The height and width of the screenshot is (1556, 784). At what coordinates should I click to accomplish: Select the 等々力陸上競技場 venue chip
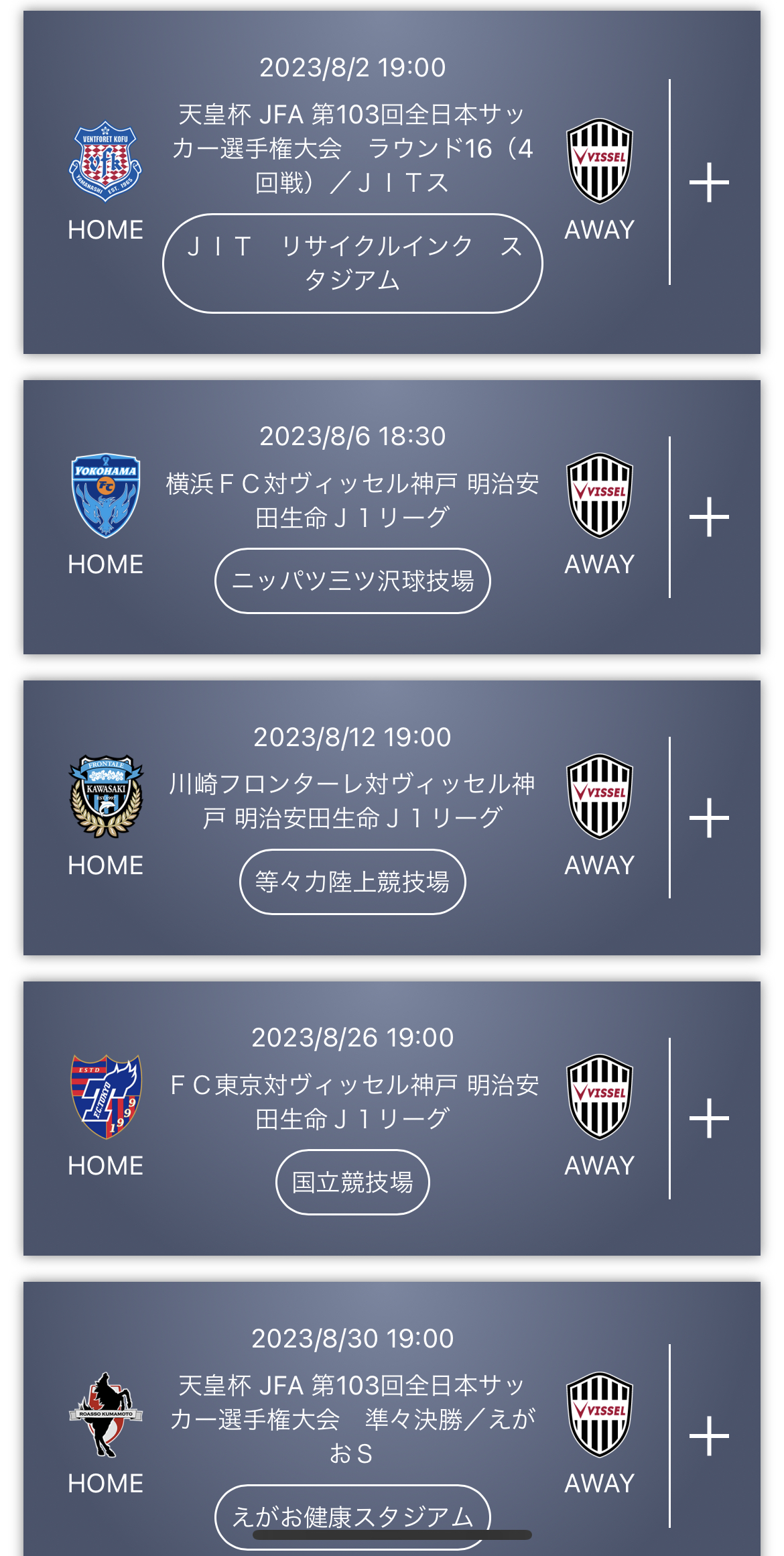click(352, 882)
